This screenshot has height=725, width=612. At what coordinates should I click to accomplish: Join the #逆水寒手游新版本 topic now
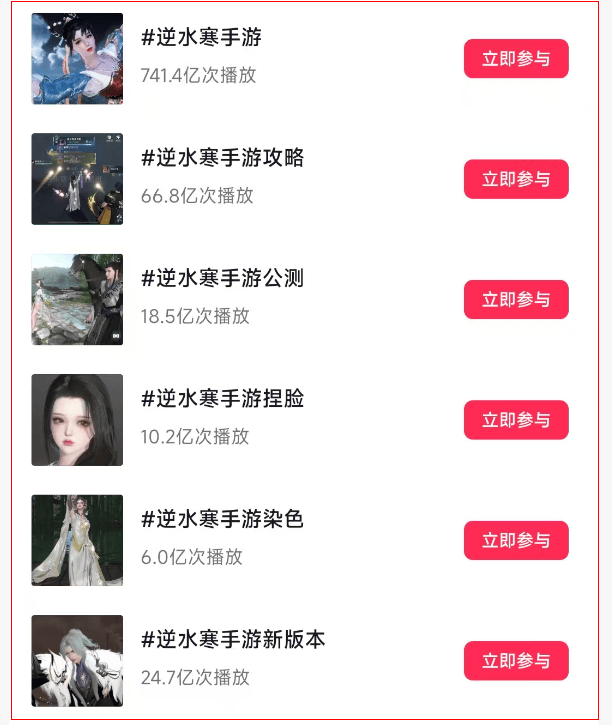coord(516,661)
